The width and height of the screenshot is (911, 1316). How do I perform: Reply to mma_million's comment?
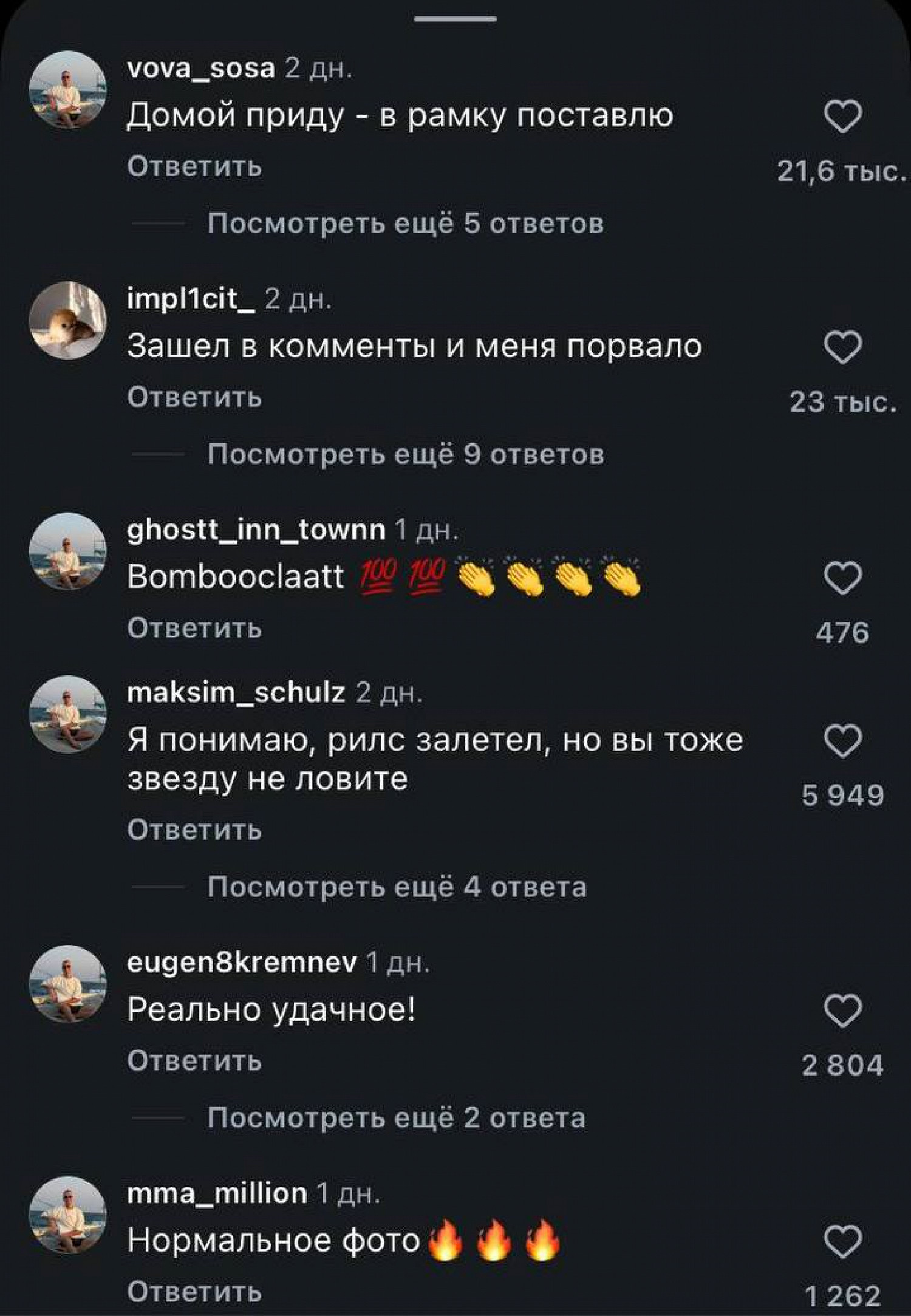[x=194, y=1290]
